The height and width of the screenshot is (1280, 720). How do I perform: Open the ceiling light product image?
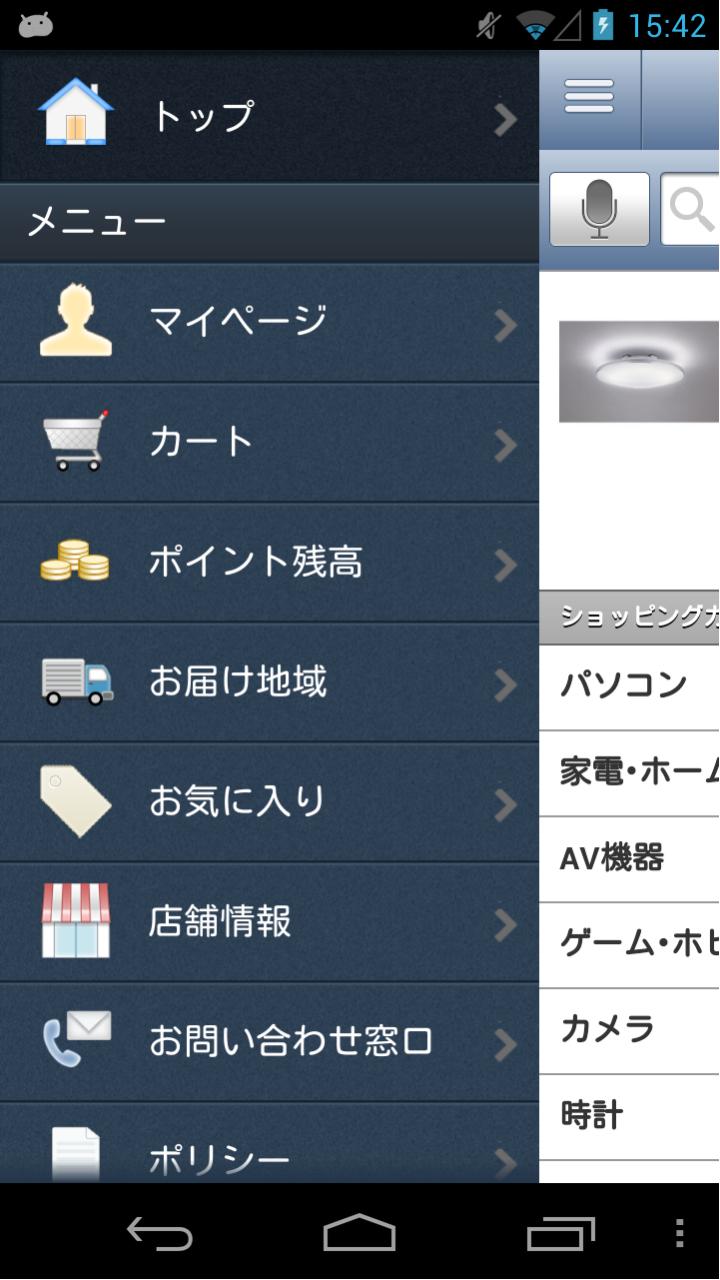pyautogui.click(x=638, y=371)
